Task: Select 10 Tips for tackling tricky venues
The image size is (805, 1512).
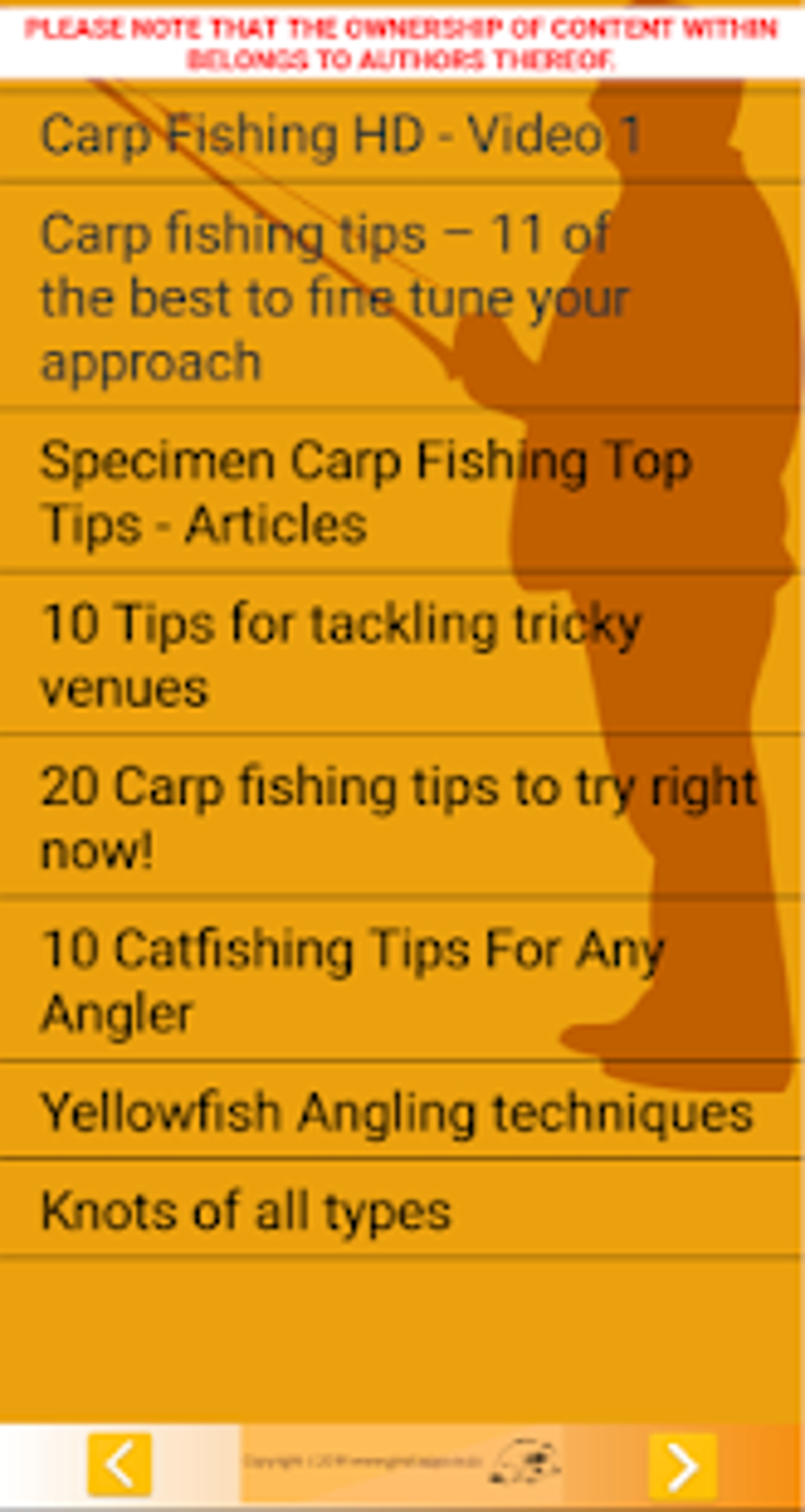Action: 339,655
